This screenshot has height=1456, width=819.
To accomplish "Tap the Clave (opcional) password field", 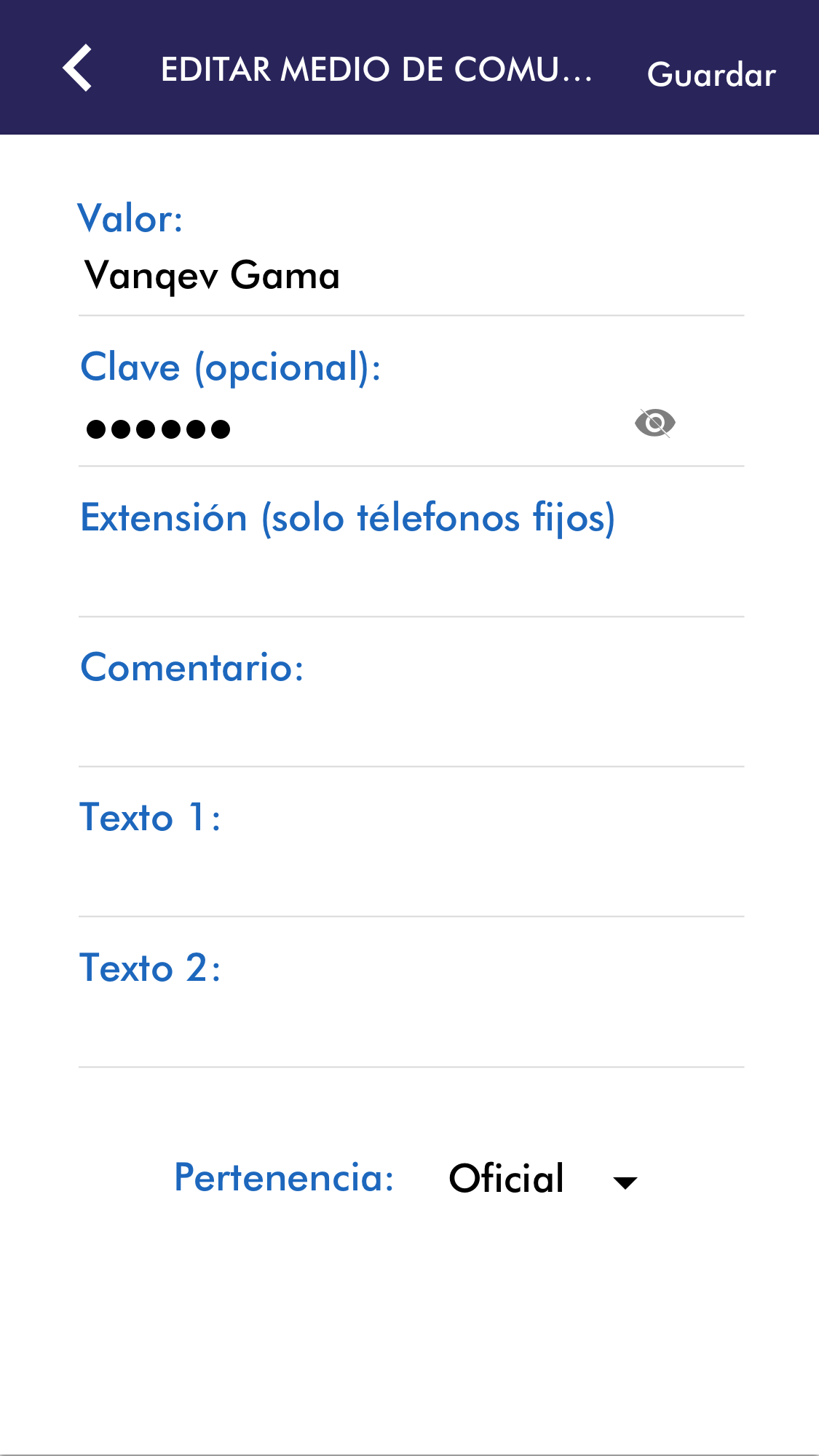I will pos(349,428).
